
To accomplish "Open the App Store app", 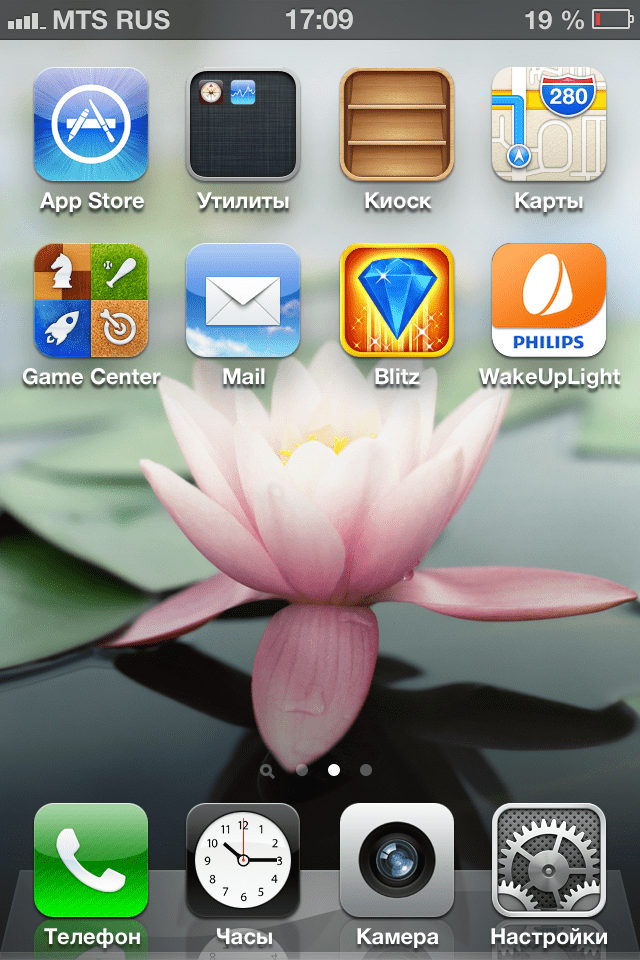I will pyautogui.click(x=91, y=124).
